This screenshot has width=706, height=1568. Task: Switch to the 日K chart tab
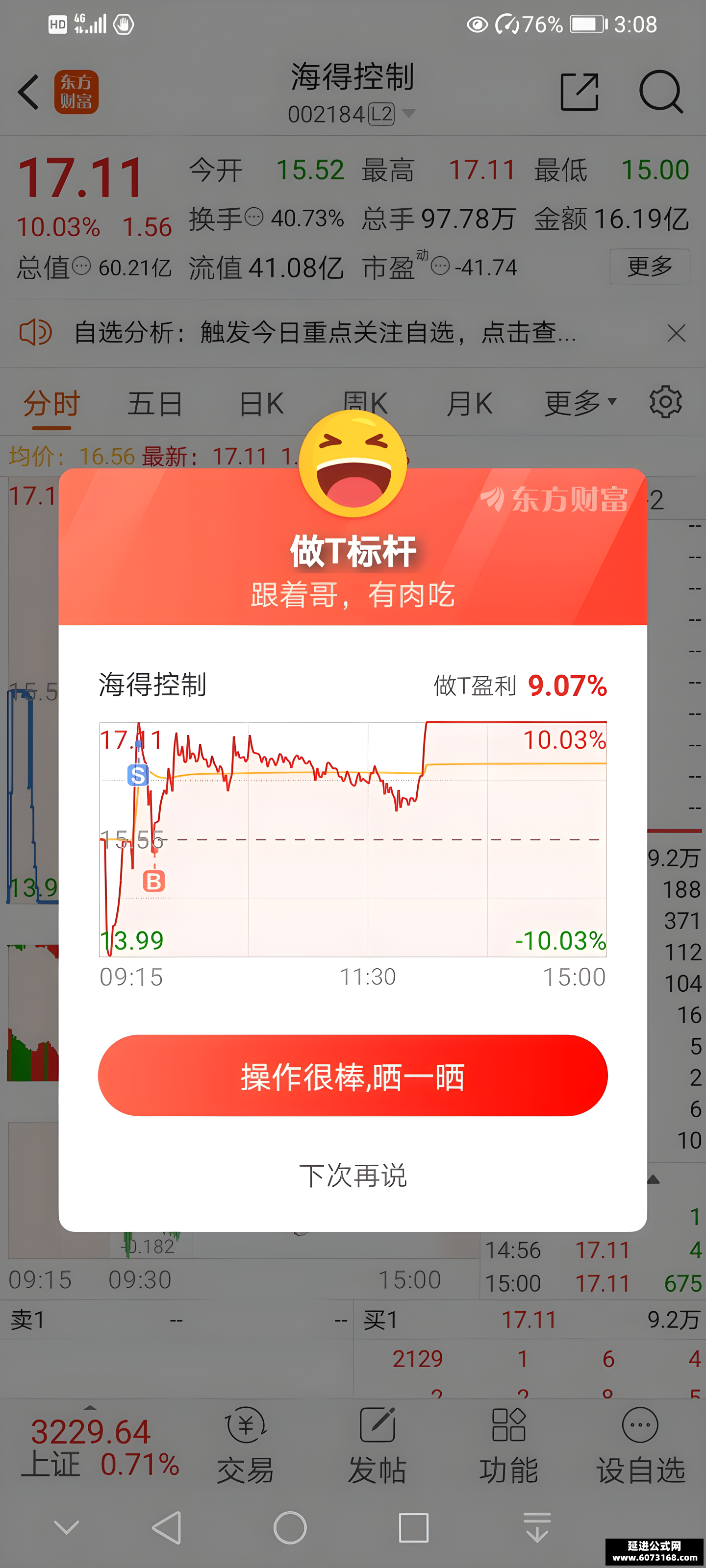coord(261,404)
